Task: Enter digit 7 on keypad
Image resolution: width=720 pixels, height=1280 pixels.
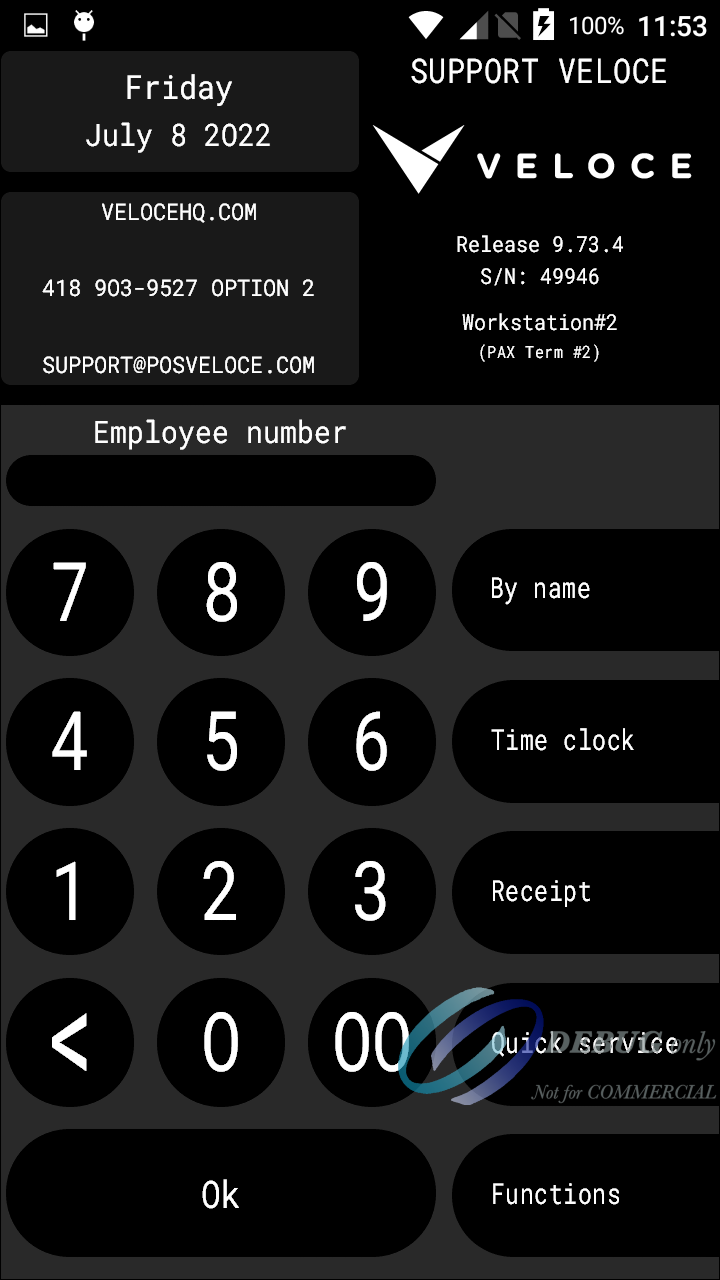Action: coord(70,592)
